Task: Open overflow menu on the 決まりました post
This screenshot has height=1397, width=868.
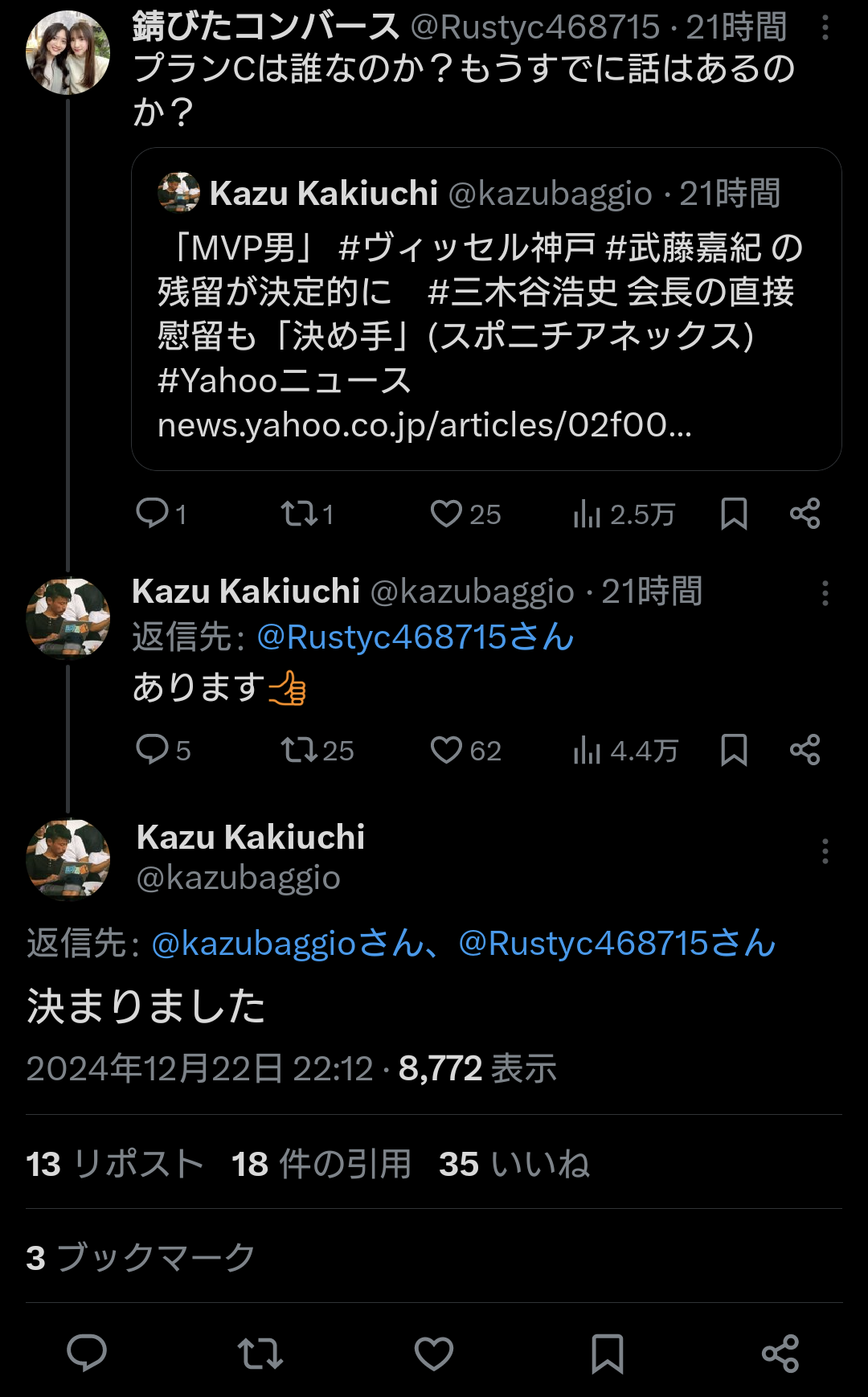Action: [825, 851]
